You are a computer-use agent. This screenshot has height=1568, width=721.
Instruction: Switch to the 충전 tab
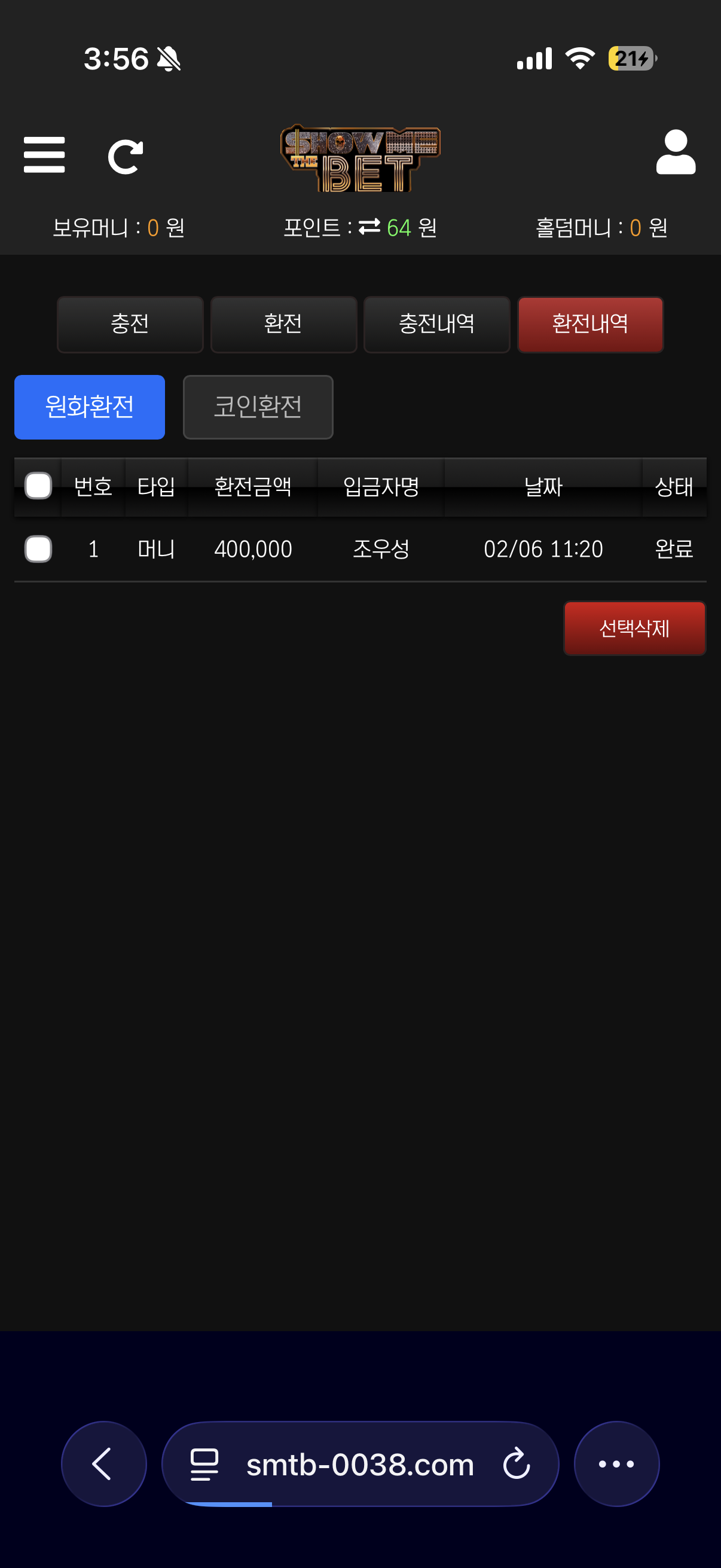click(x=130, y=324)
